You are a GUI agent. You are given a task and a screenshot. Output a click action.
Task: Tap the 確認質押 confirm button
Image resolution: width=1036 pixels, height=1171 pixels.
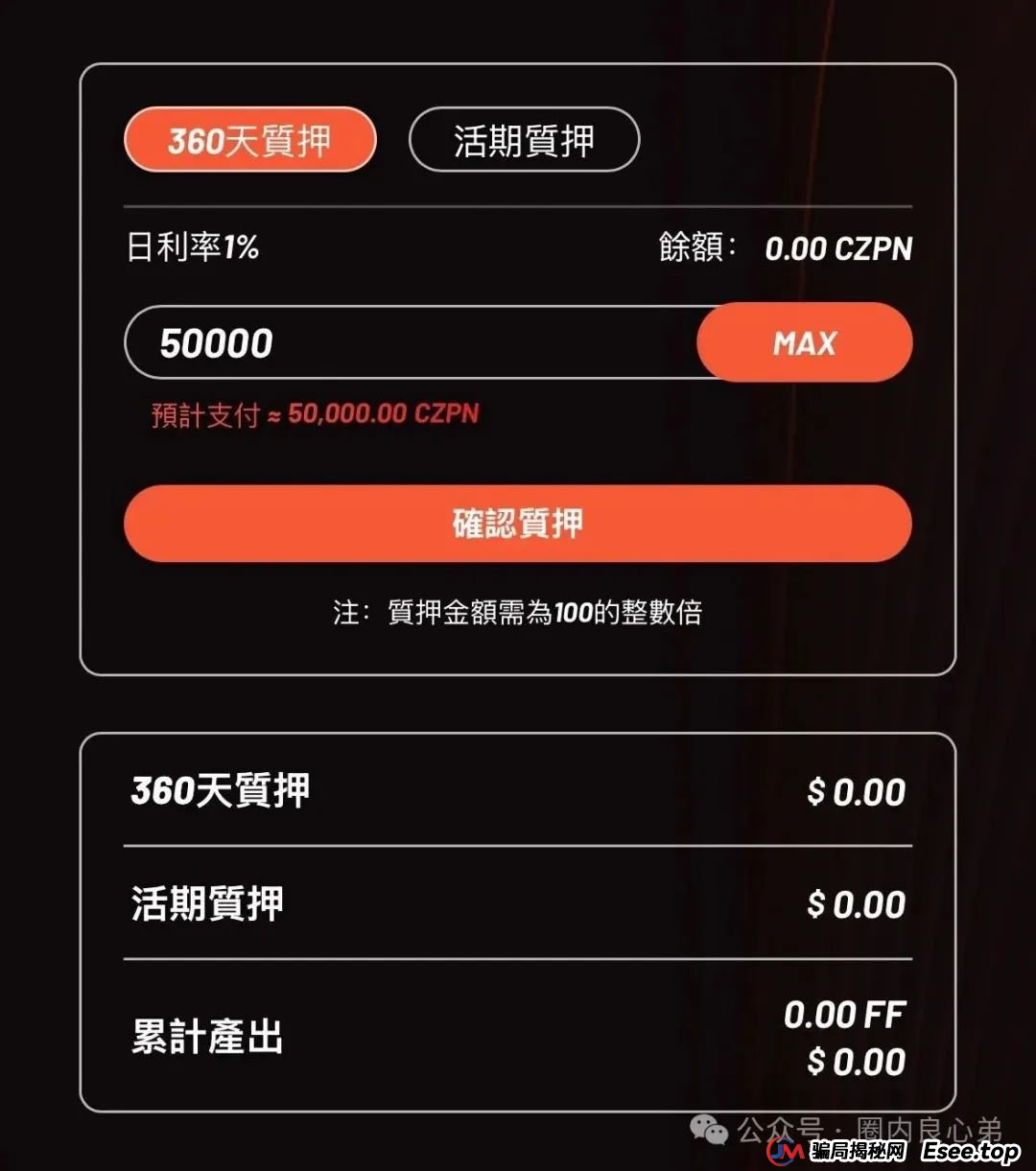(518, 524)
